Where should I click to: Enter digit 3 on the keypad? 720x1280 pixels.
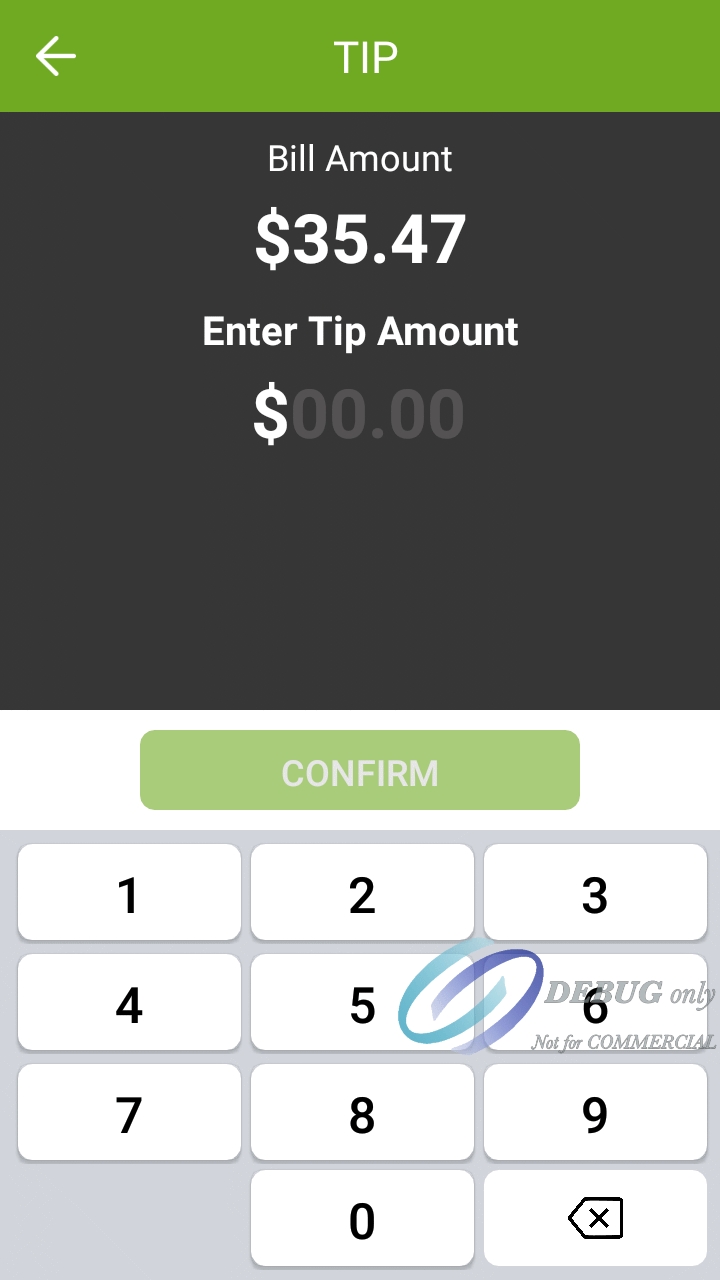595,893
